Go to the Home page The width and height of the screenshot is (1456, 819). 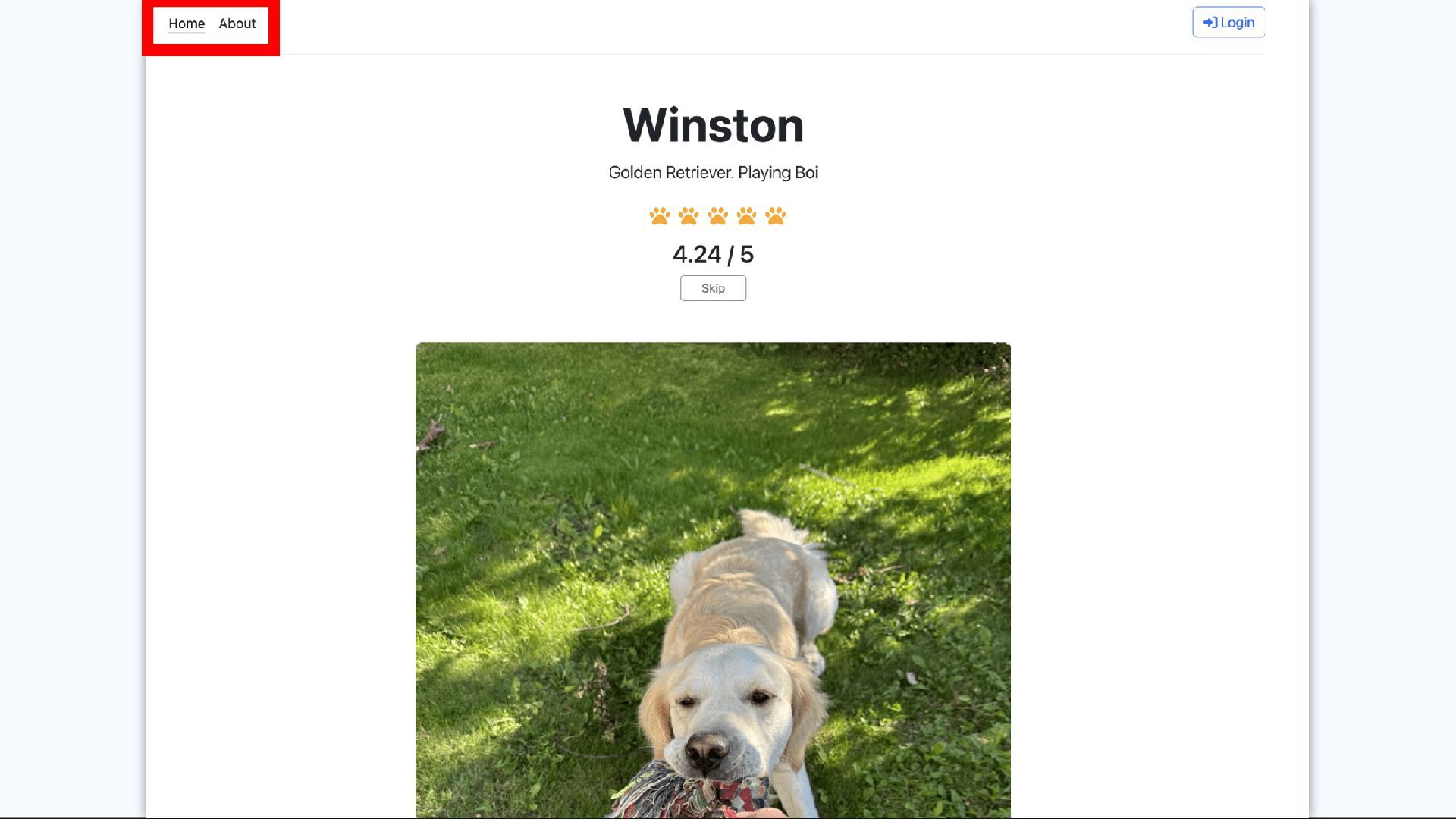(x=187, y=24)
